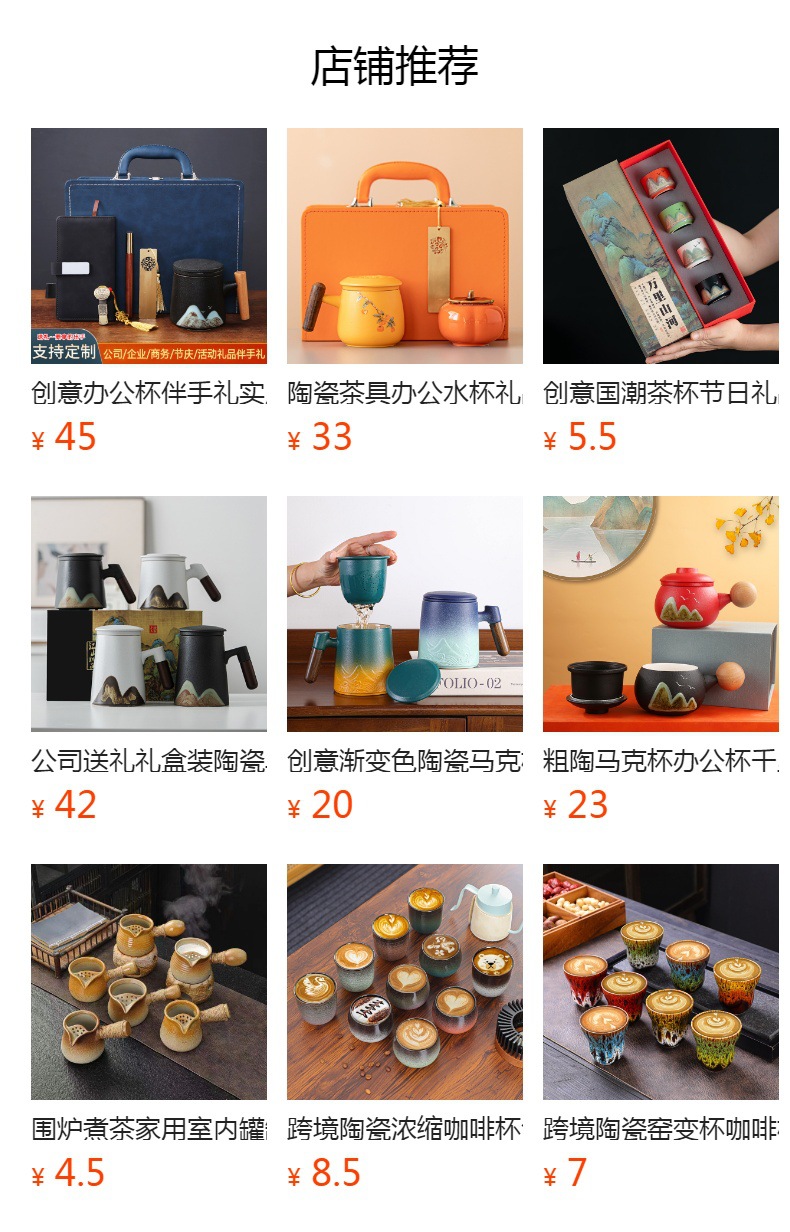
Task: Open the 围炉煮茶家用室内 tea pot listing
Action: 148,982
